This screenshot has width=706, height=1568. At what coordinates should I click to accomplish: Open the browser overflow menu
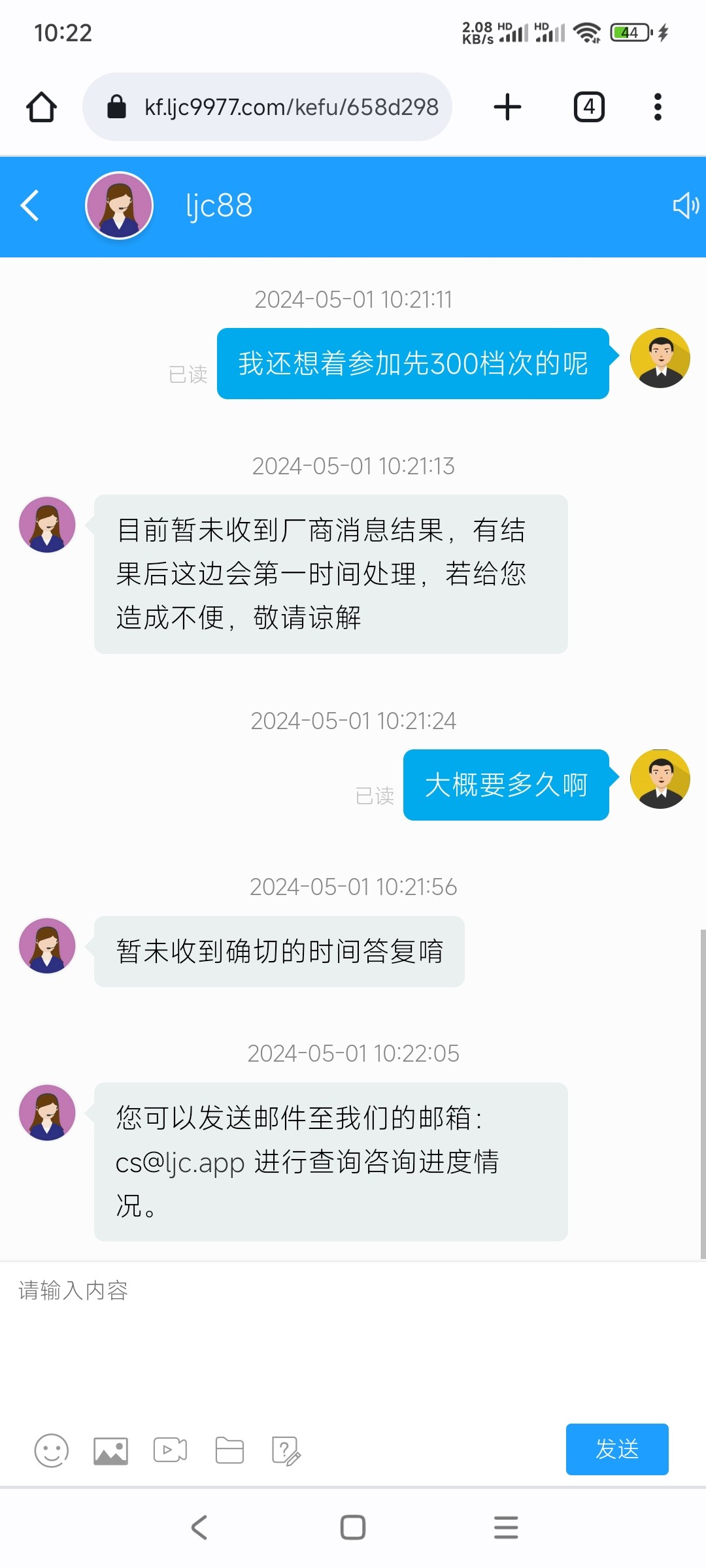658,107
